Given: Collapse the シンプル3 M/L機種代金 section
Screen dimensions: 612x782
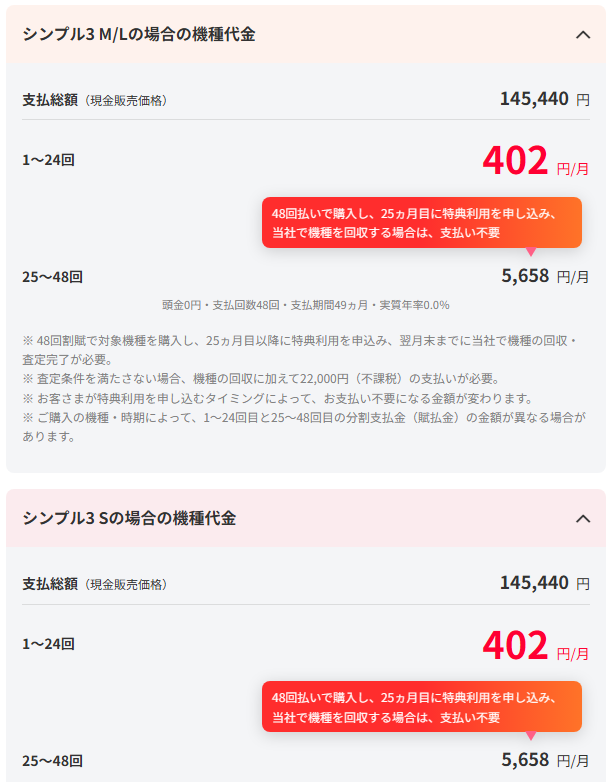Looking at the screenshot, I should tap(584, 35).
